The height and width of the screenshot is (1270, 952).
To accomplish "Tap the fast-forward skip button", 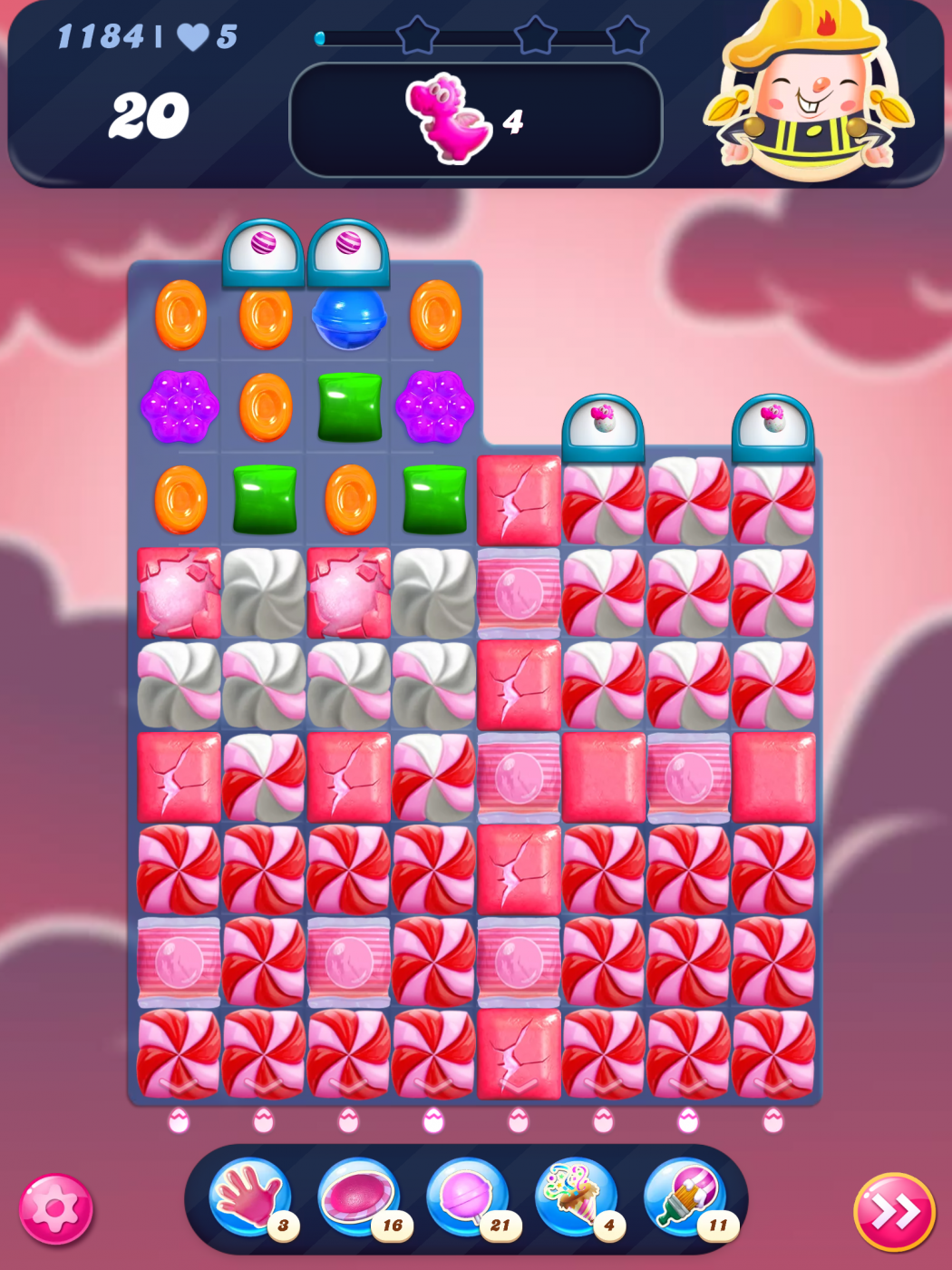I will pyautogui.click(x=894, y=1212).
